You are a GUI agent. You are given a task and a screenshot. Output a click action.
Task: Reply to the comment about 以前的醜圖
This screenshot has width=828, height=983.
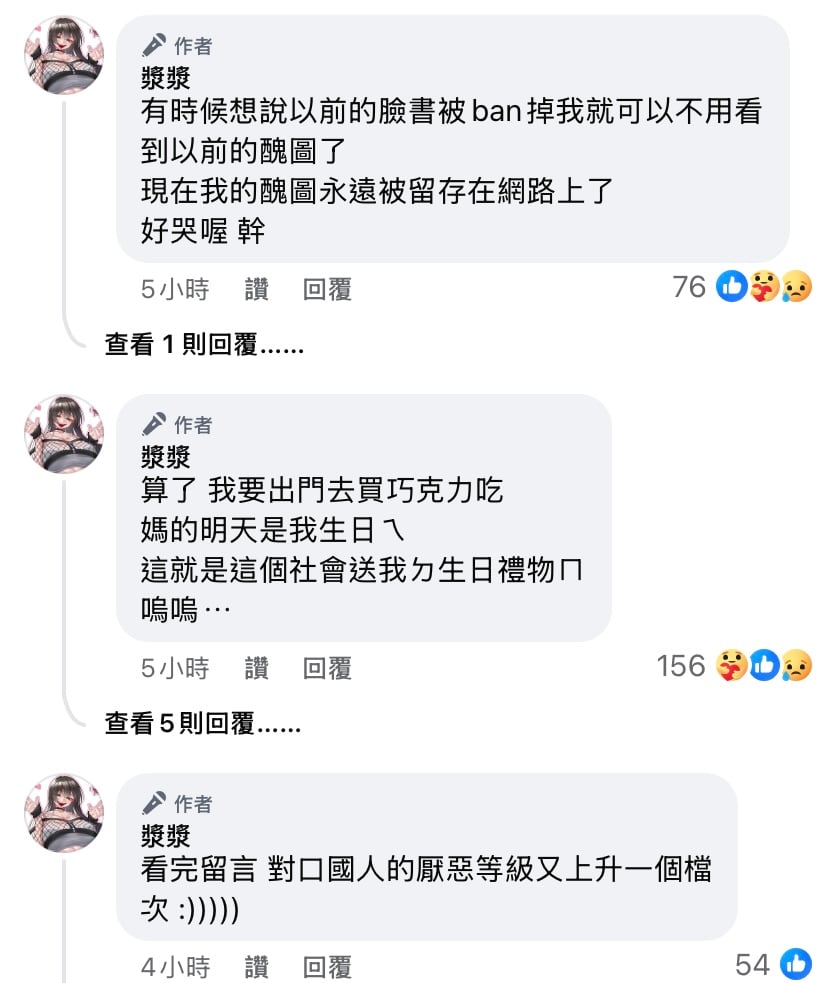pyautogui.click(x=327, y=289)
